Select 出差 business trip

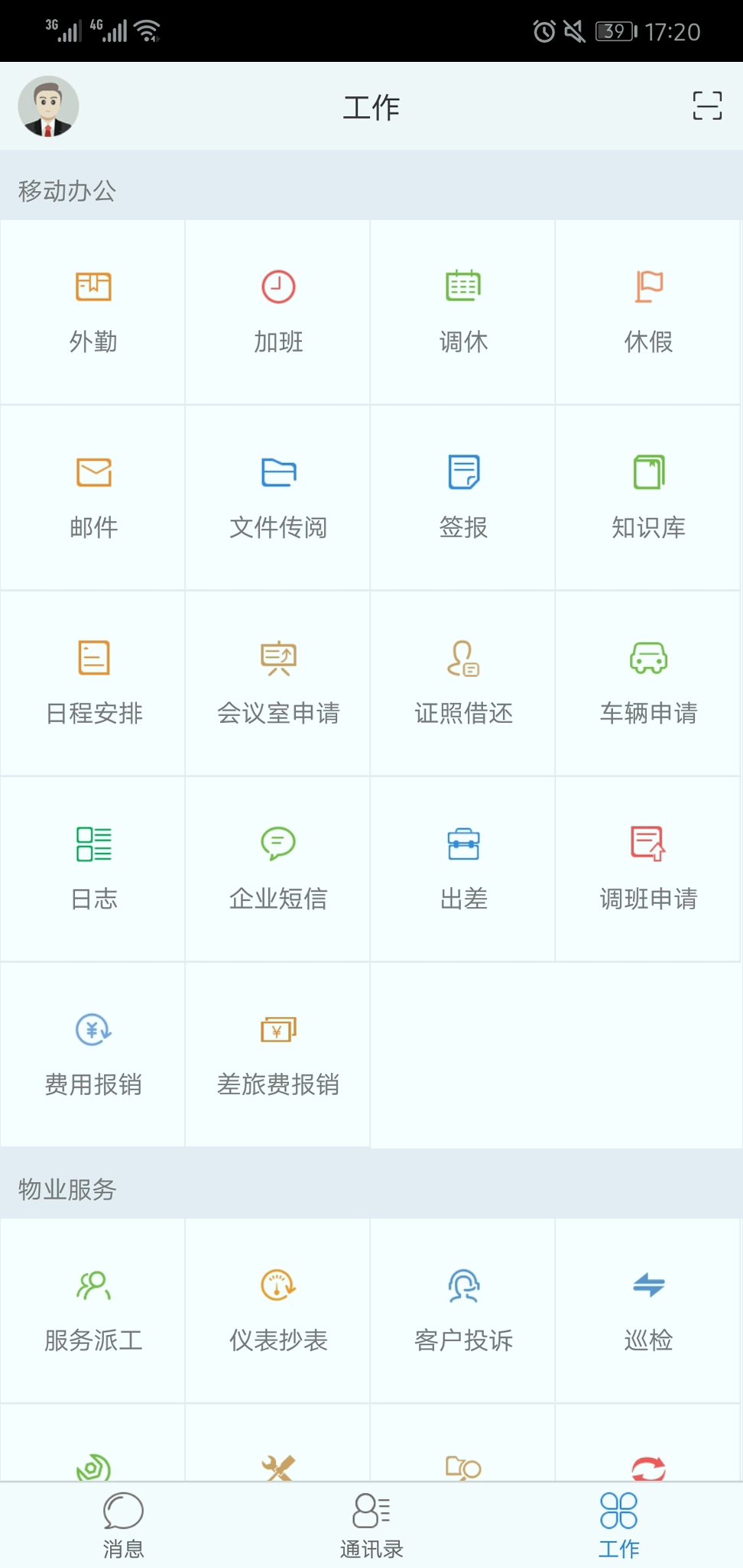(463, 870)
